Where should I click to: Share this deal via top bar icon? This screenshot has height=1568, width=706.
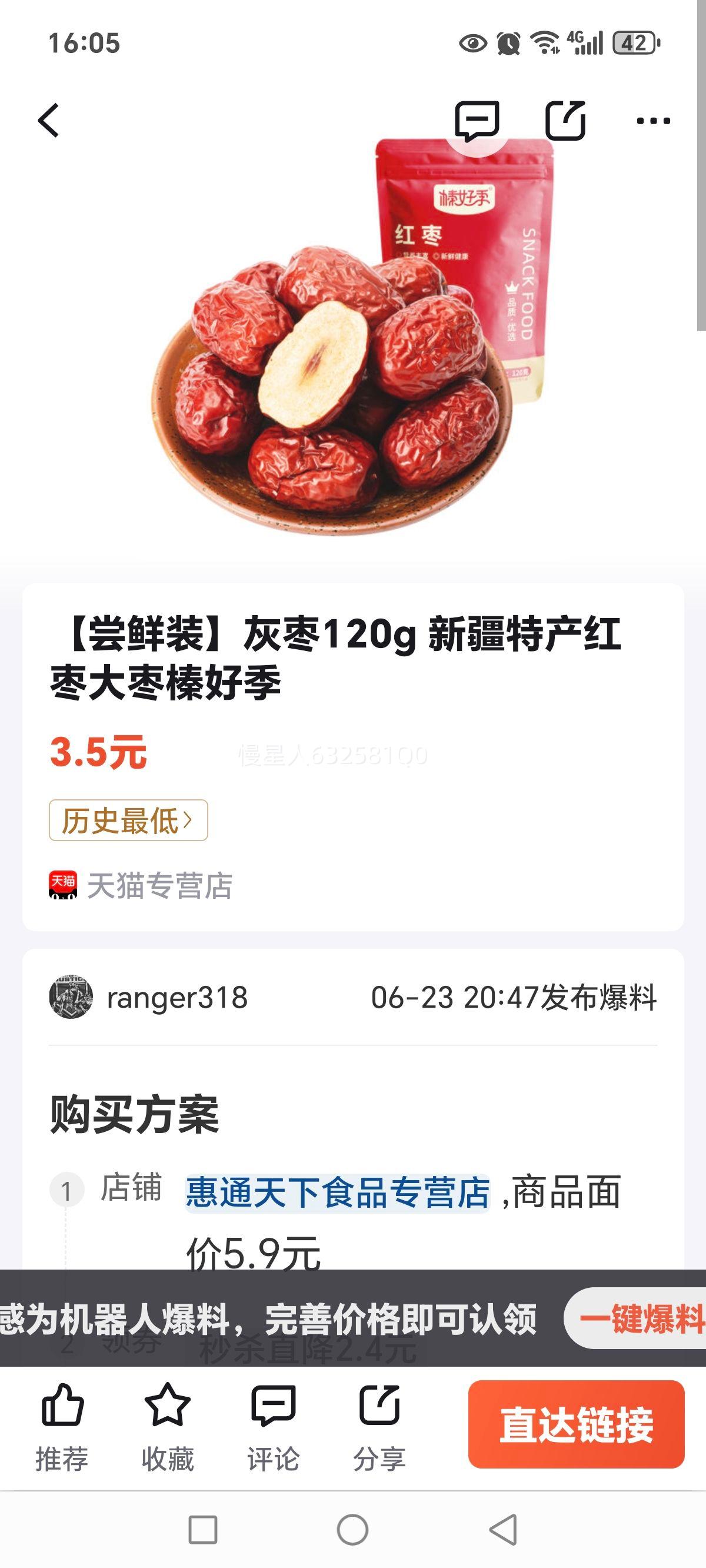[565, 120]
